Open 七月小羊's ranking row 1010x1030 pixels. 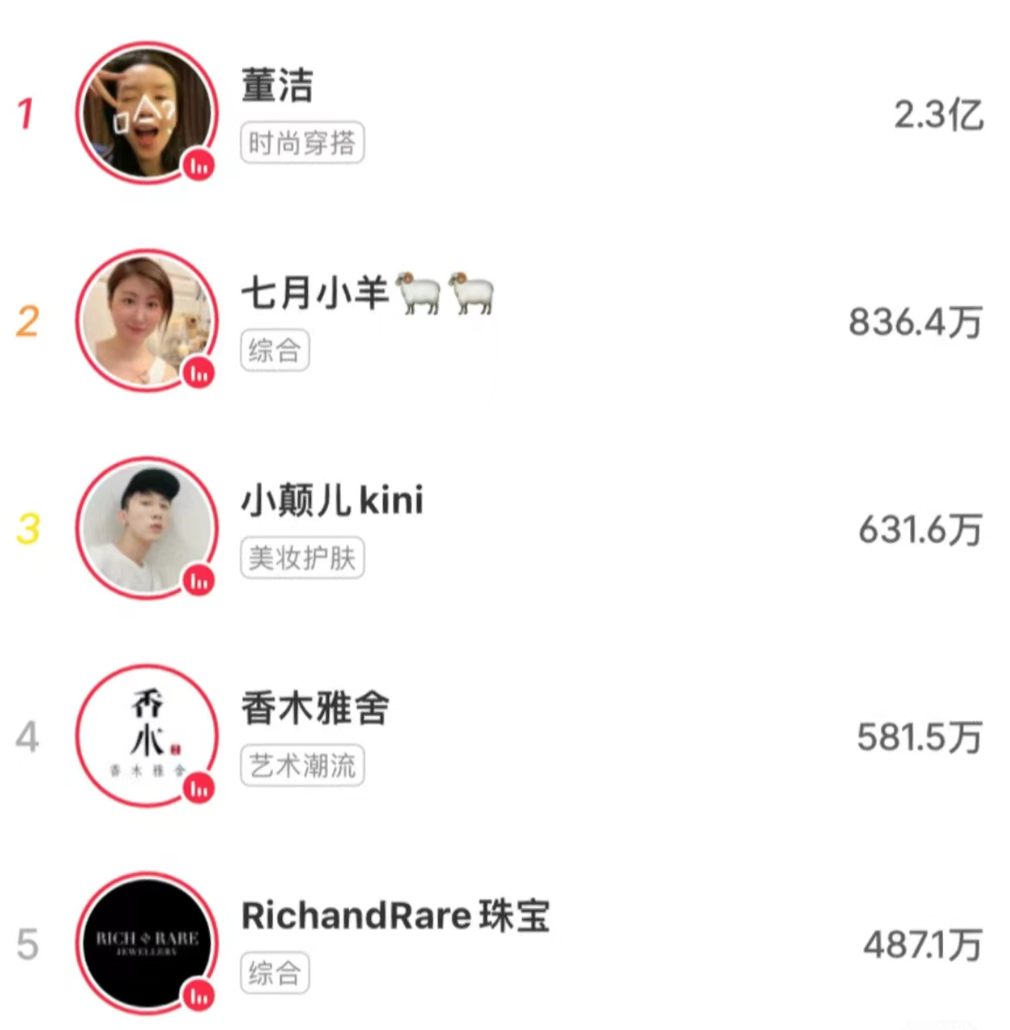[600, 322]
